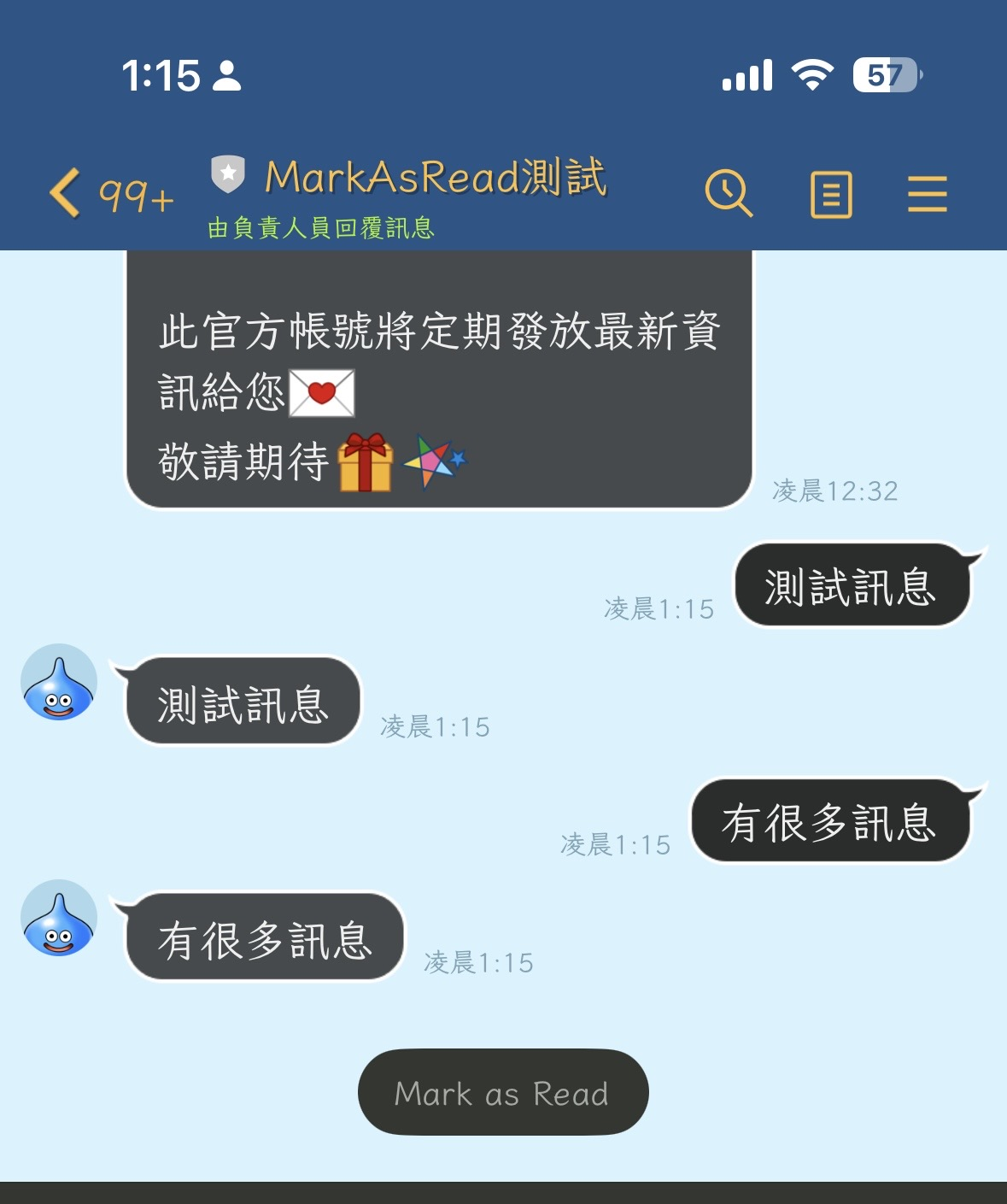Open the notes icon in the header
Screen dimensions: 1007x1204
pyautogui.click(x=830, y=195)
